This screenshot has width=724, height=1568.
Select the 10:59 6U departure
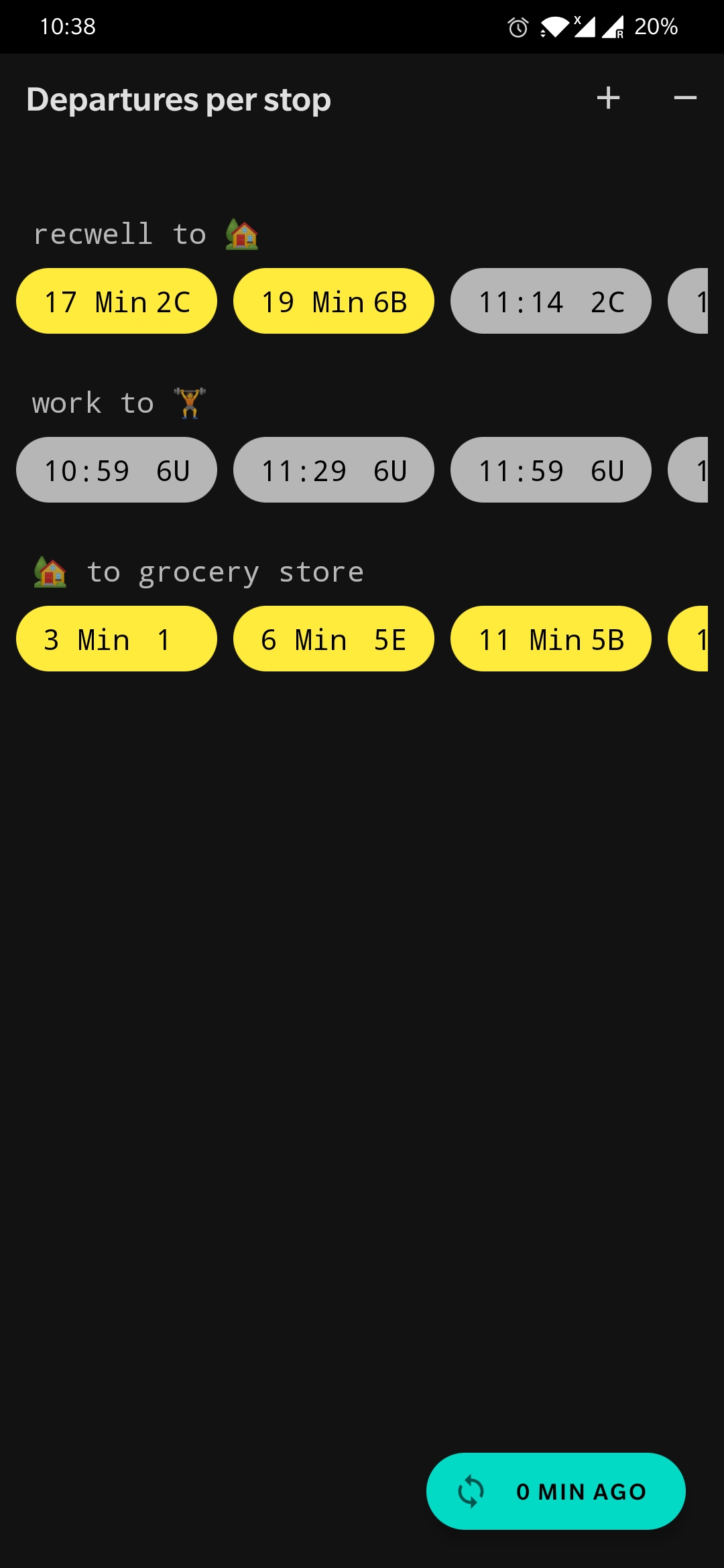point(117,470)
